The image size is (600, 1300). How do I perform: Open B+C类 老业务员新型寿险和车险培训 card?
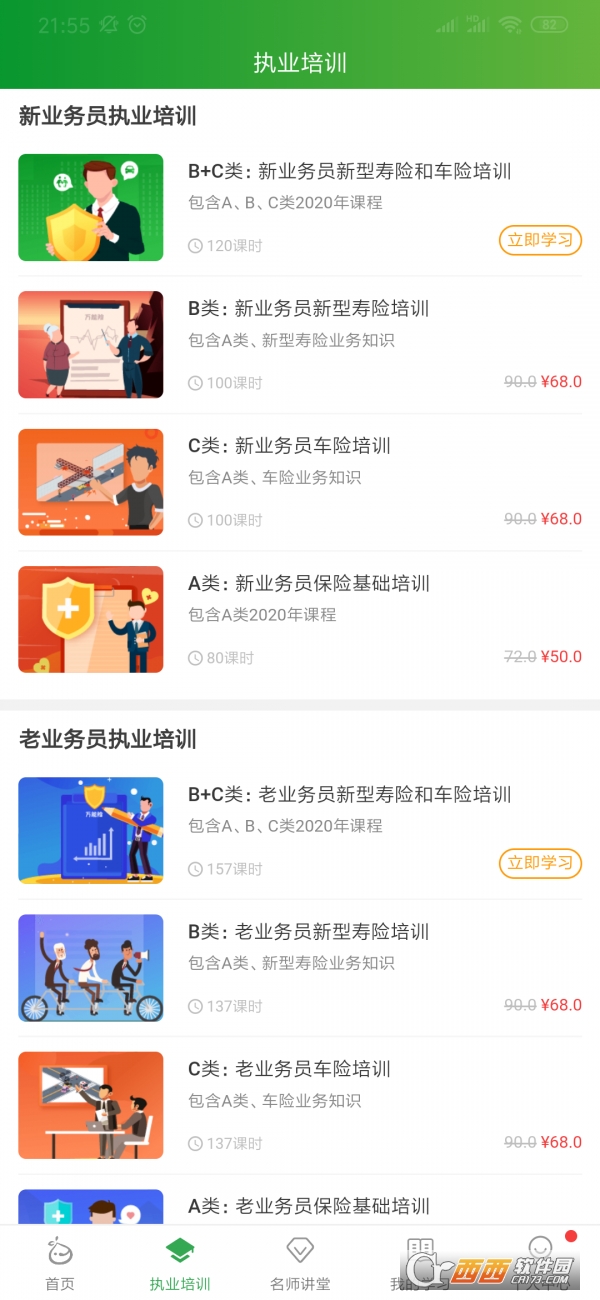(x=349, y=795)
